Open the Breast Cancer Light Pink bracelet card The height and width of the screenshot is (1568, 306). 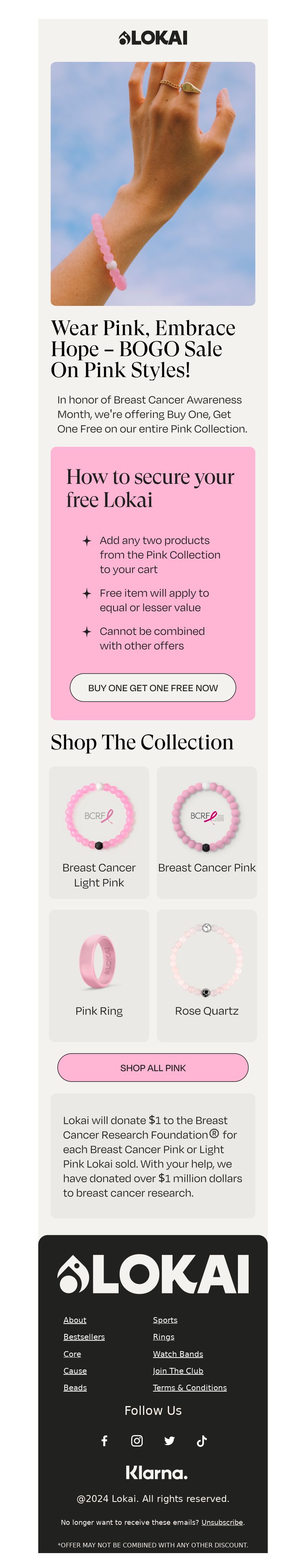pos(99,831)
